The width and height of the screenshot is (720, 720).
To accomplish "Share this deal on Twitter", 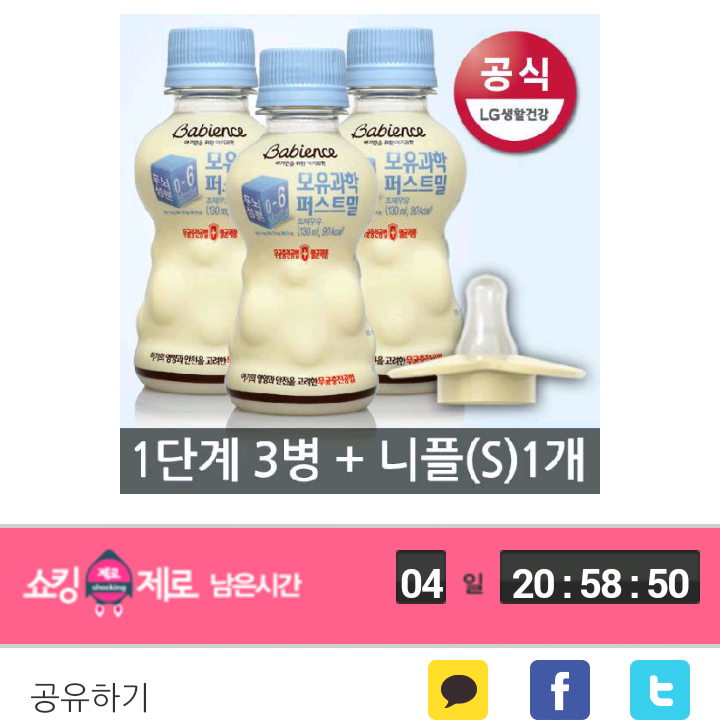I will coord(659,690).
